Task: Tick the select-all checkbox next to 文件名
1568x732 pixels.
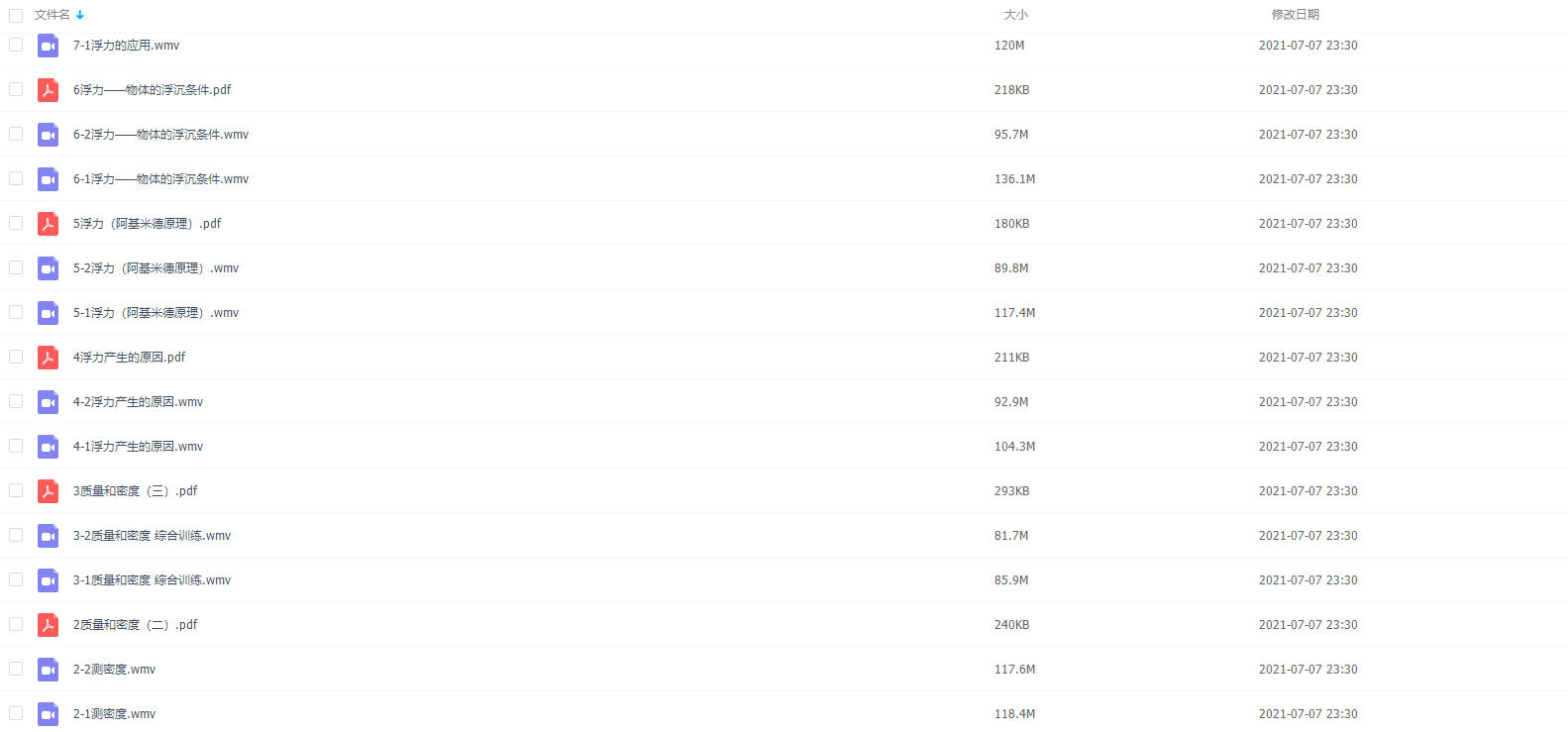Action: coord(16,15)
